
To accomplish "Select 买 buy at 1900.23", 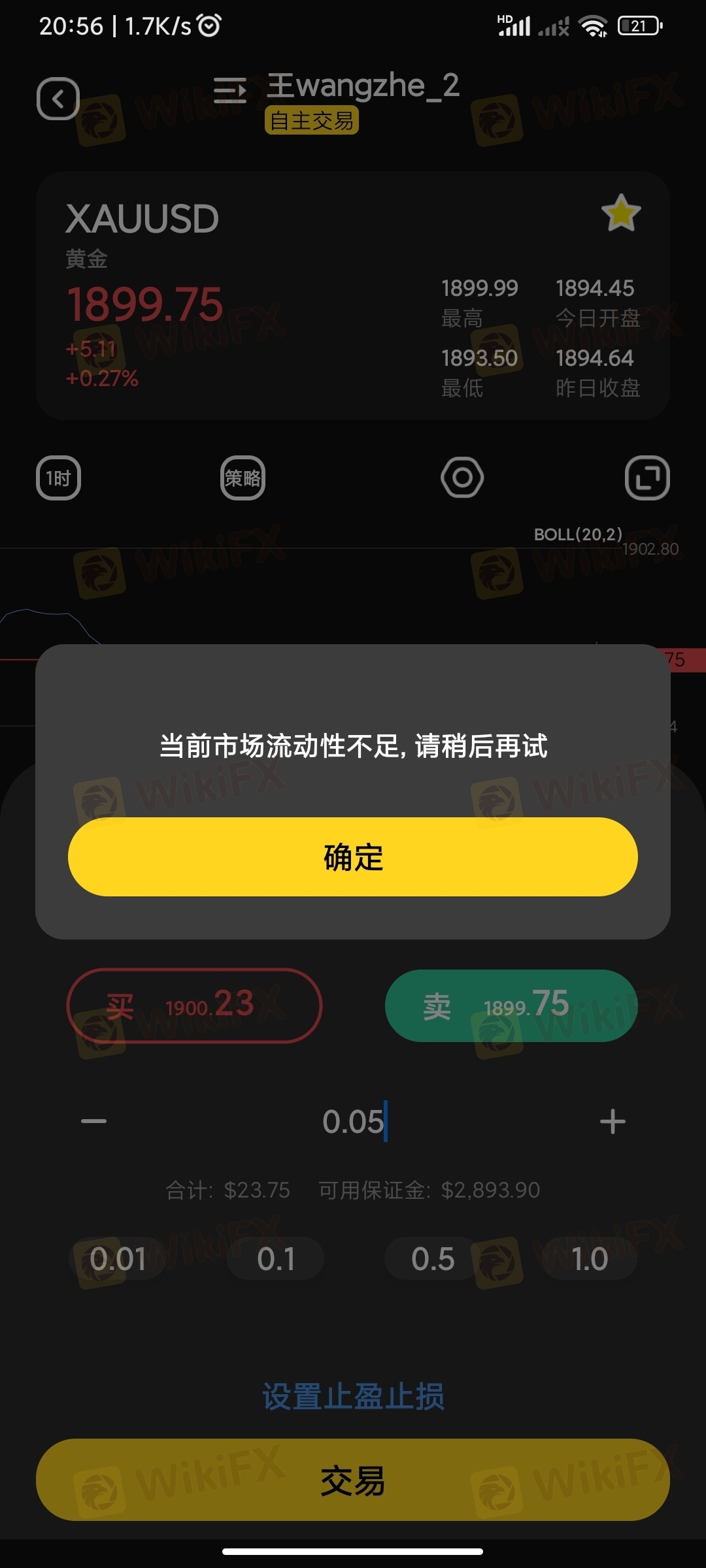I will point(194,1005).
